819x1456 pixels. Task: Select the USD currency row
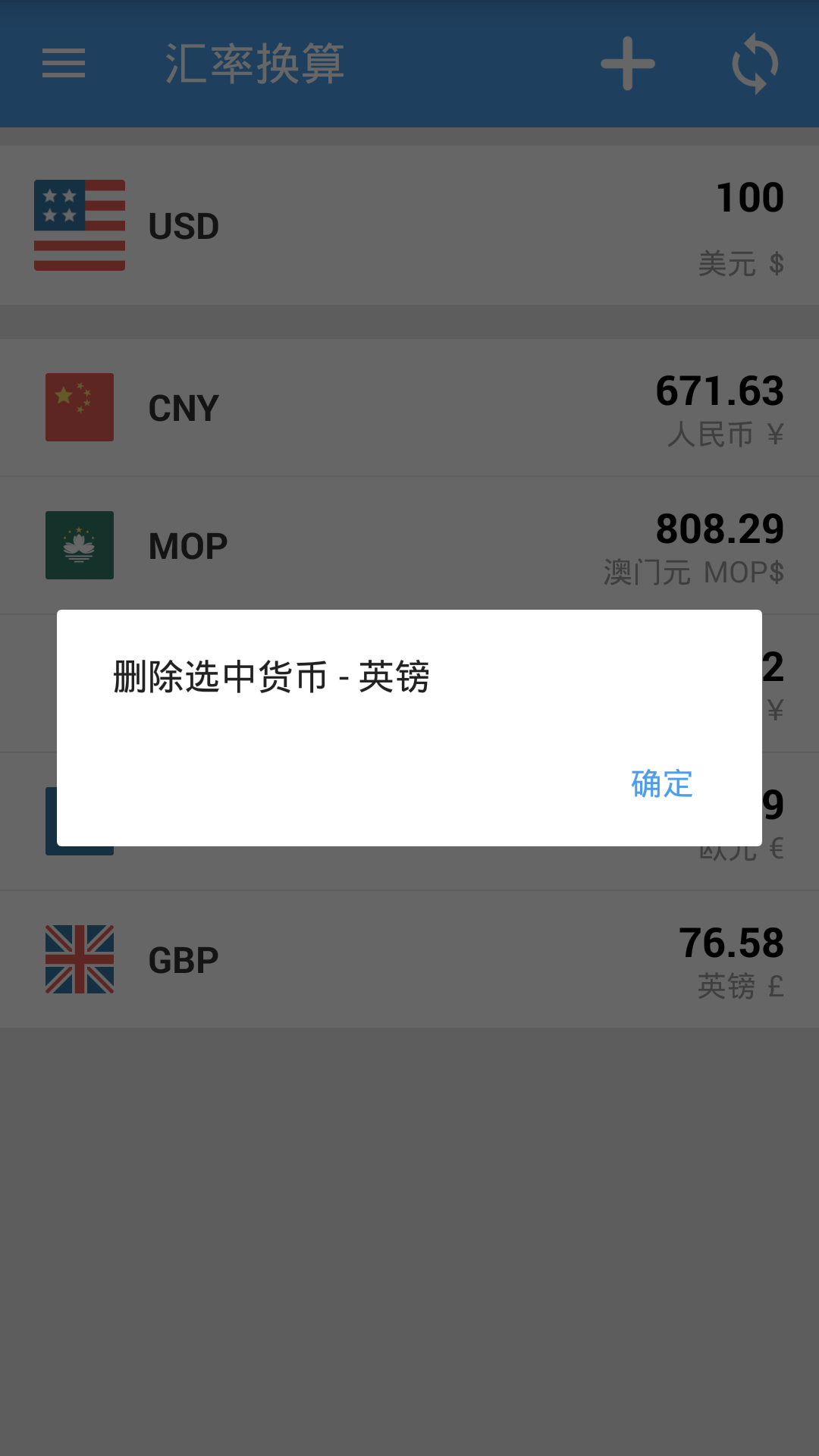409,224
